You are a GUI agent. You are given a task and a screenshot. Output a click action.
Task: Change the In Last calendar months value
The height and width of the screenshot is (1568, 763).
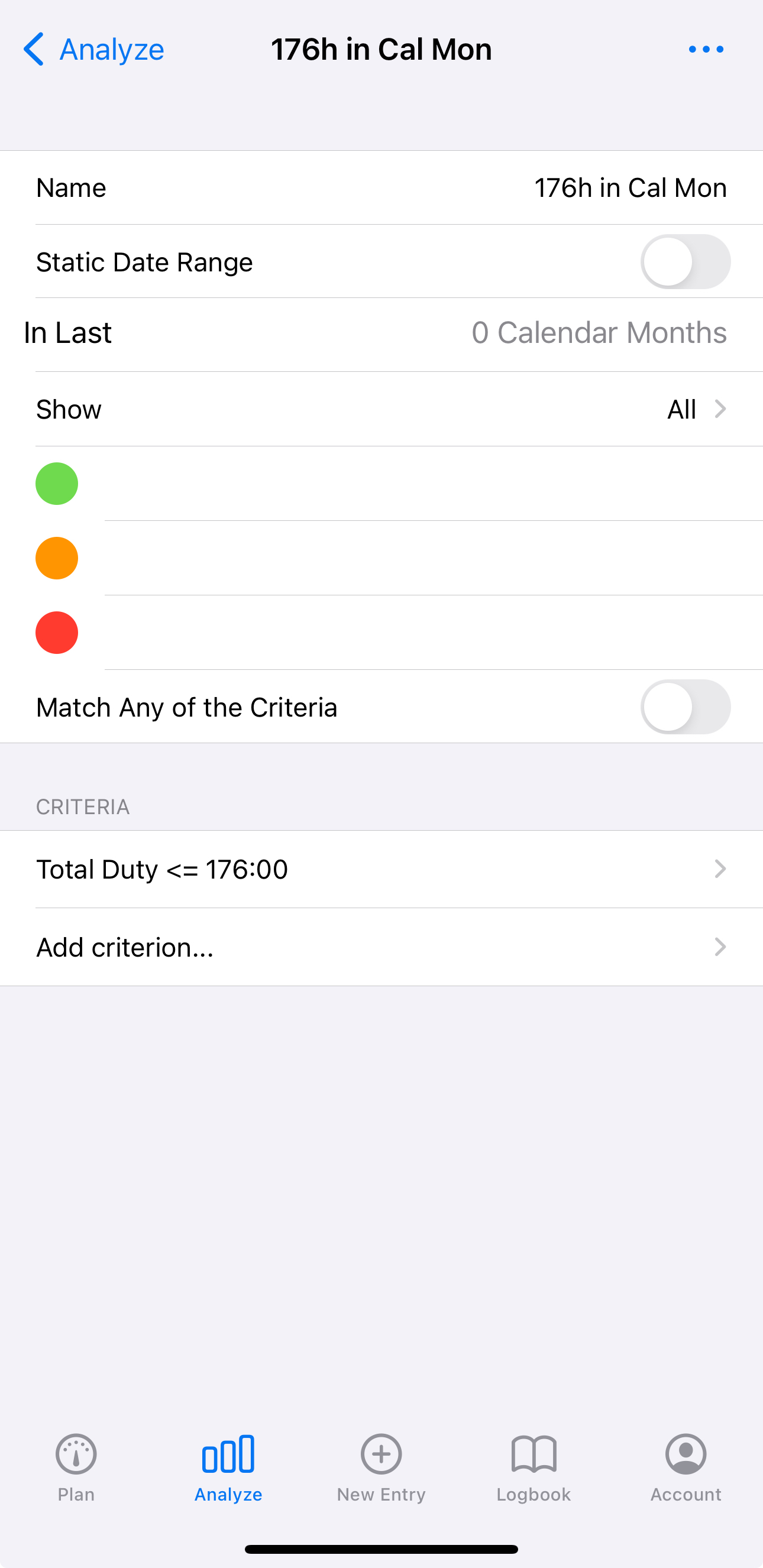381,333
